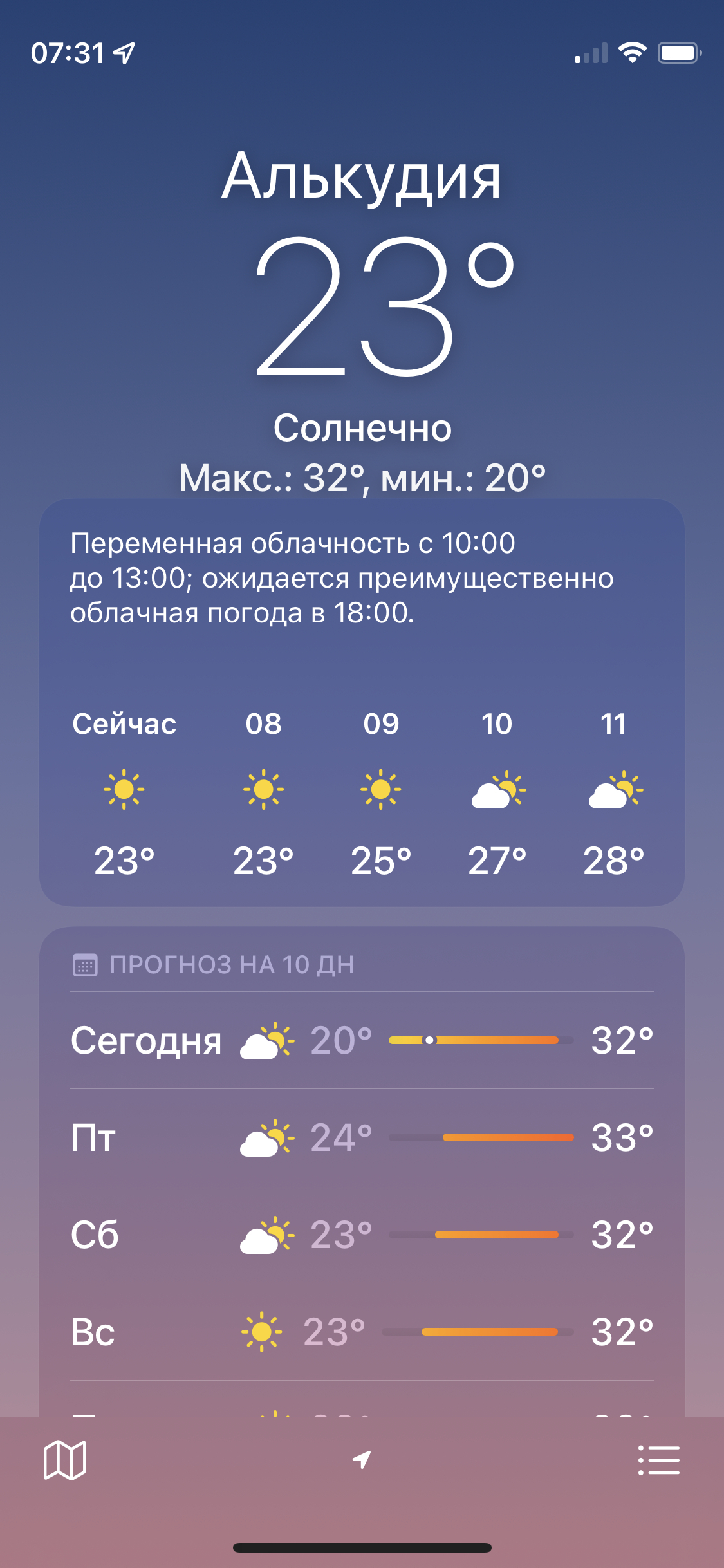The width and height of the screenshot is (724, 1568).
Task: Open Friday forecast row Пт
Action: (x=362, y=1137)
